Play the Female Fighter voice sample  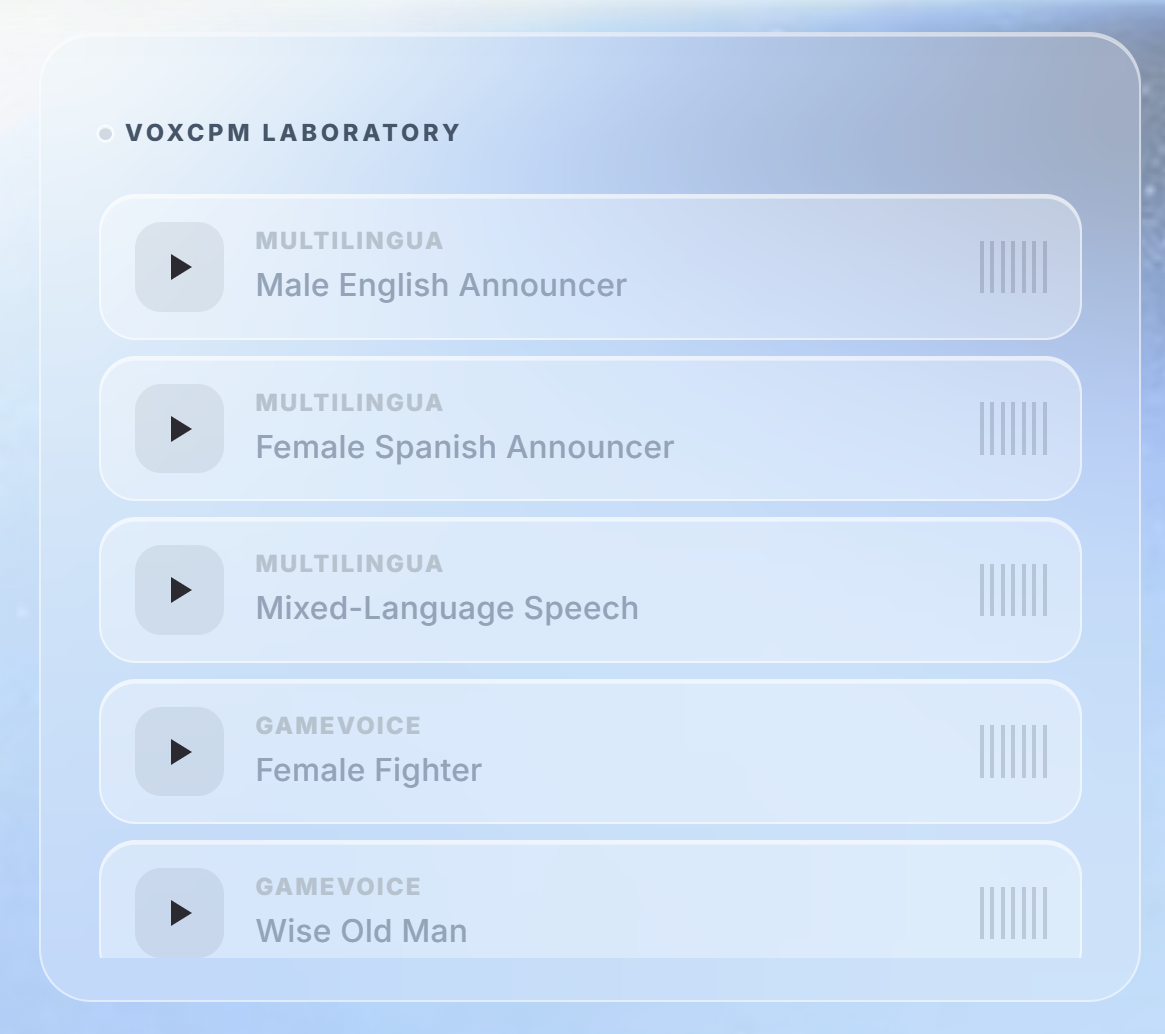(x=179, y=752)
